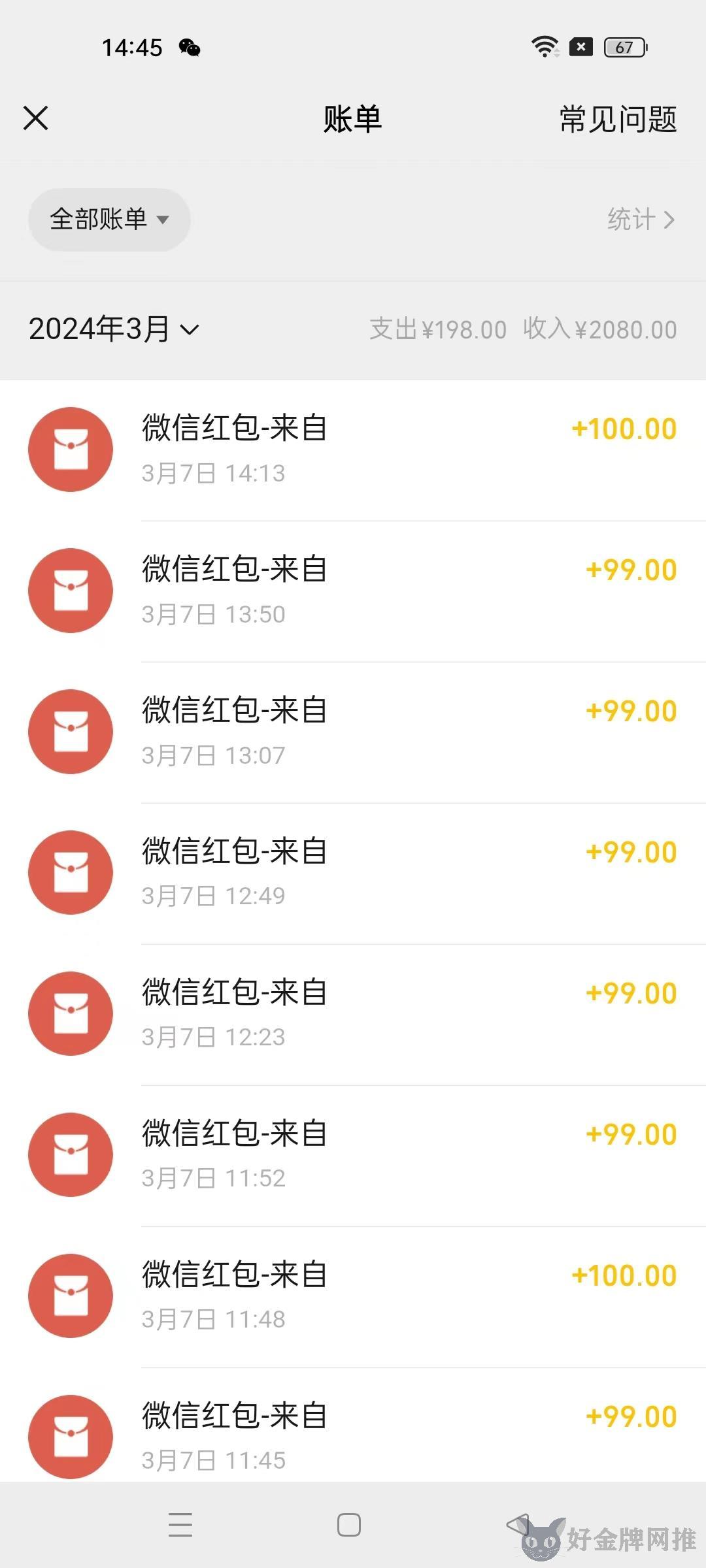Go to the system home screen
The width and height of the screenshot is (706, 1568).
(349, 1525)
